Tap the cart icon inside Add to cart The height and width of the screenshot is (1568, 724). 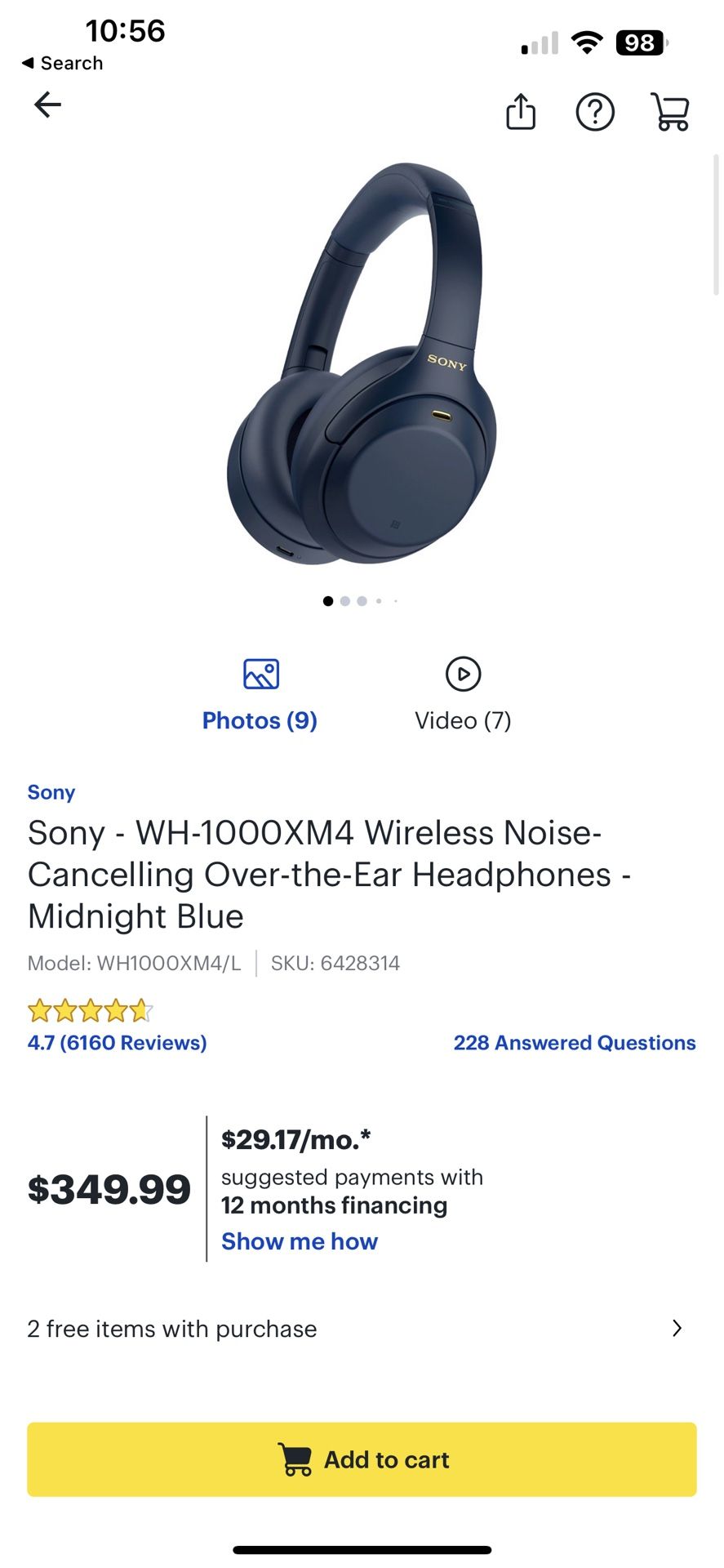tap(295, 1459)
